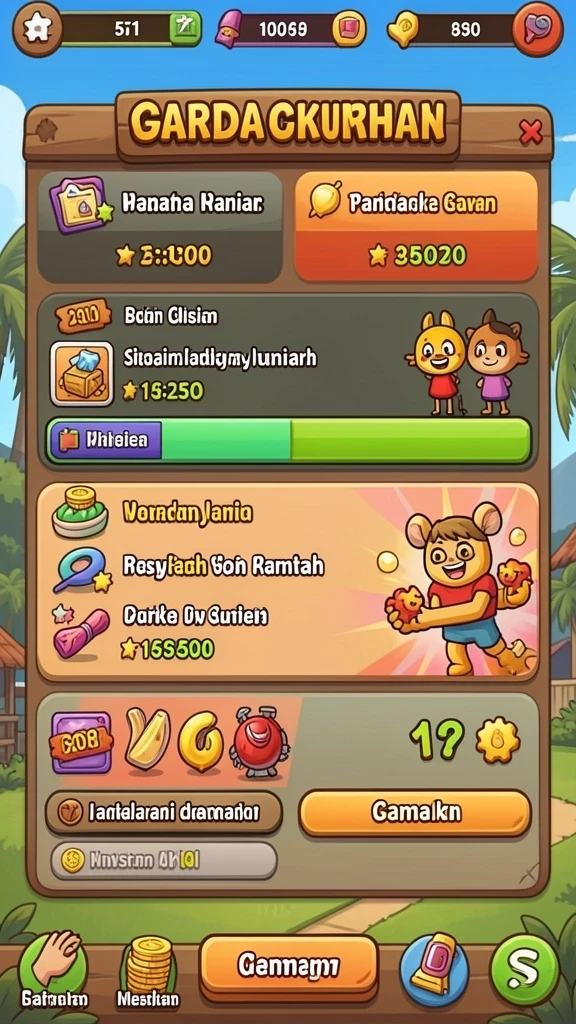Open the Gatmalan hand item in the bottom bar
Image resolution: width=576 pixels, height=1024 pixels.
point(54,969)
